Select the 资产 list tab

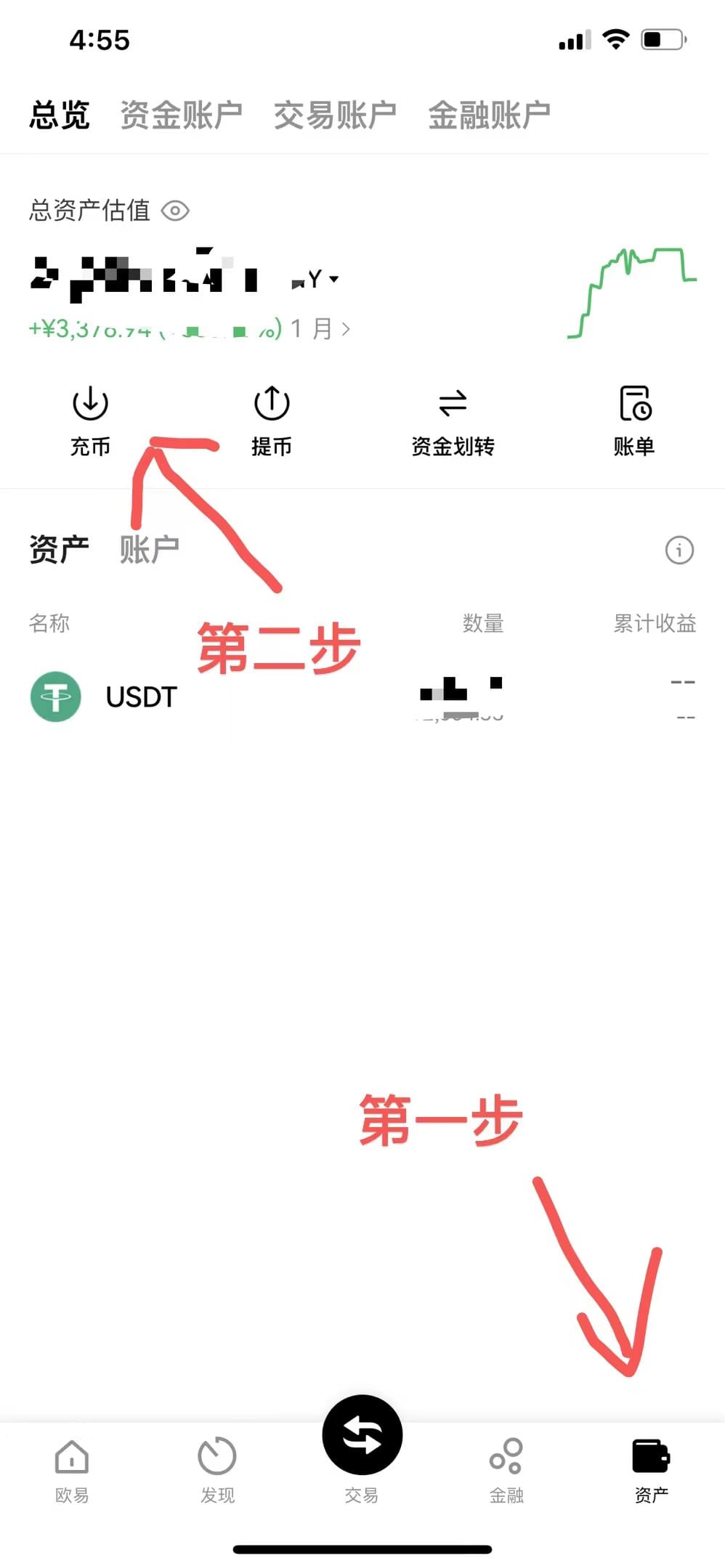(x=60, y=550)
